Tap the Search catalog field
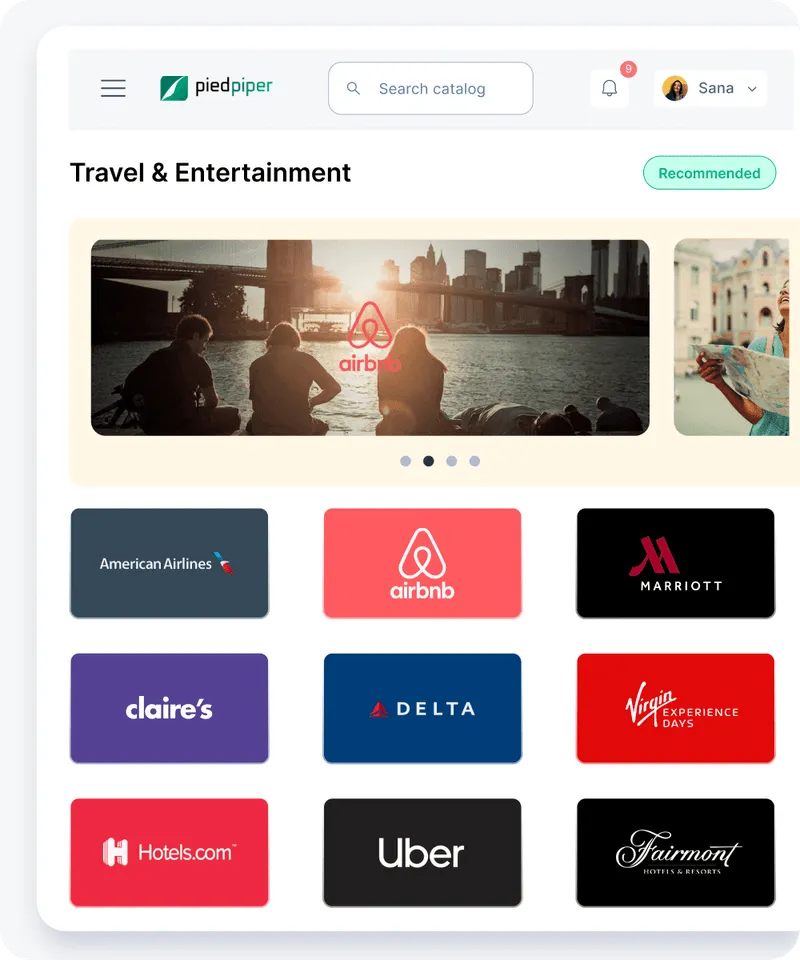This screenshot has width=800, height=960. coord(431,89)
